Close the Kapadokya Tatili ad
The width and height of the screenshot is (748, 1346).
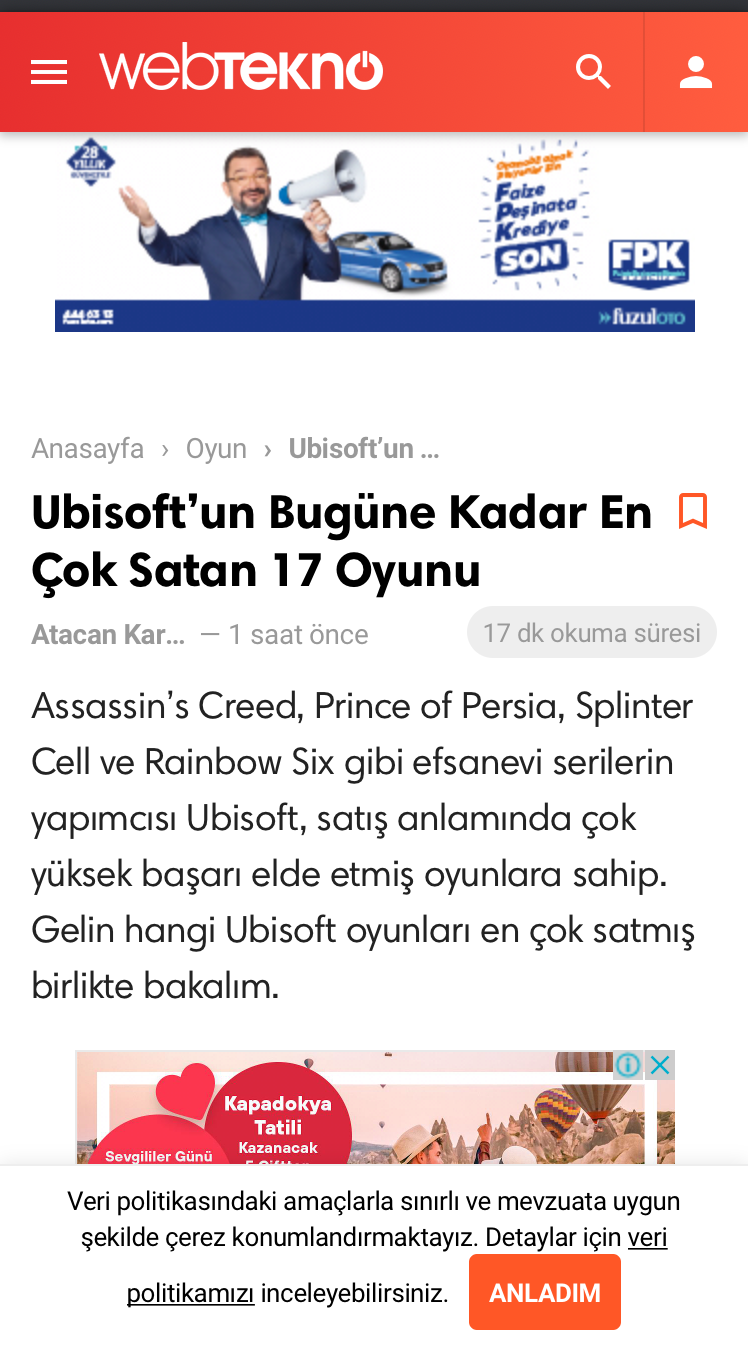pos(660,1065)
